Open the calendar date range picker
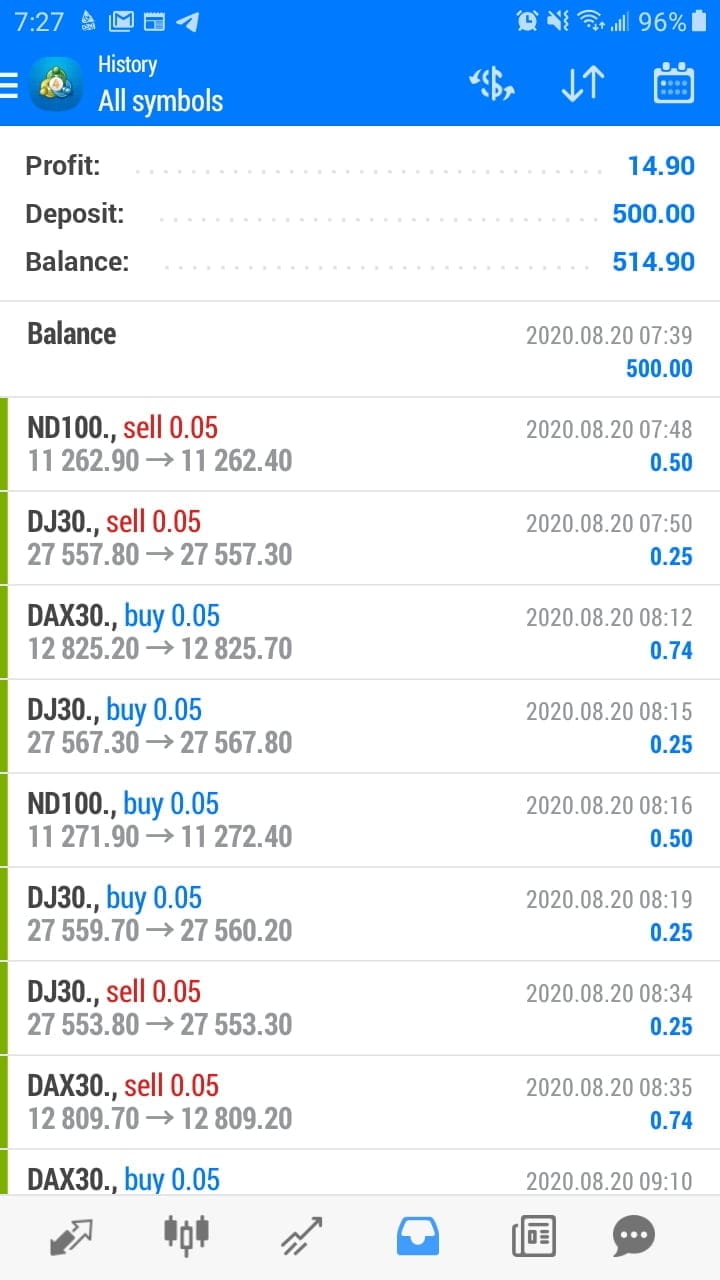720x1280 pixels. click(x=673, y=85)
